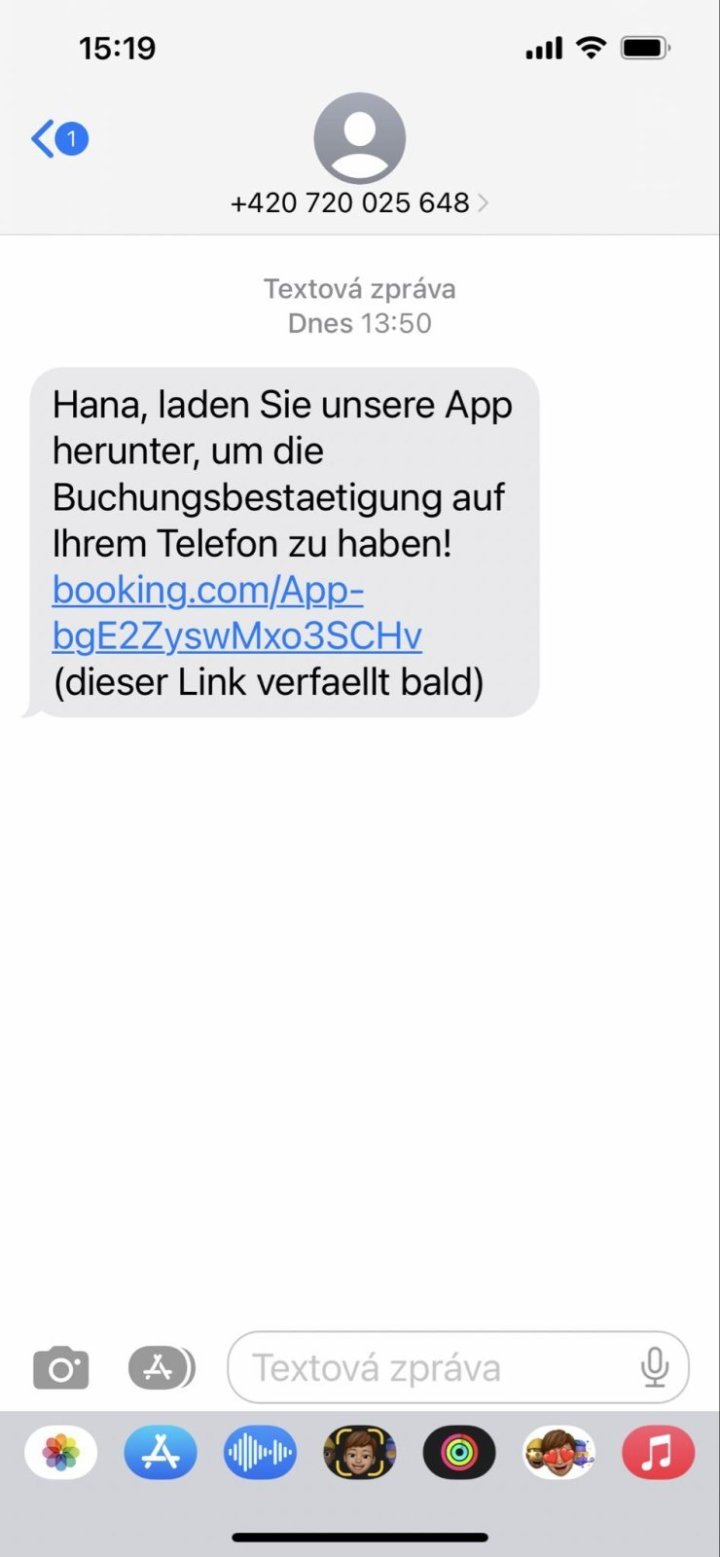Open Memoji stickers with heart-eyes faces

559,1452
